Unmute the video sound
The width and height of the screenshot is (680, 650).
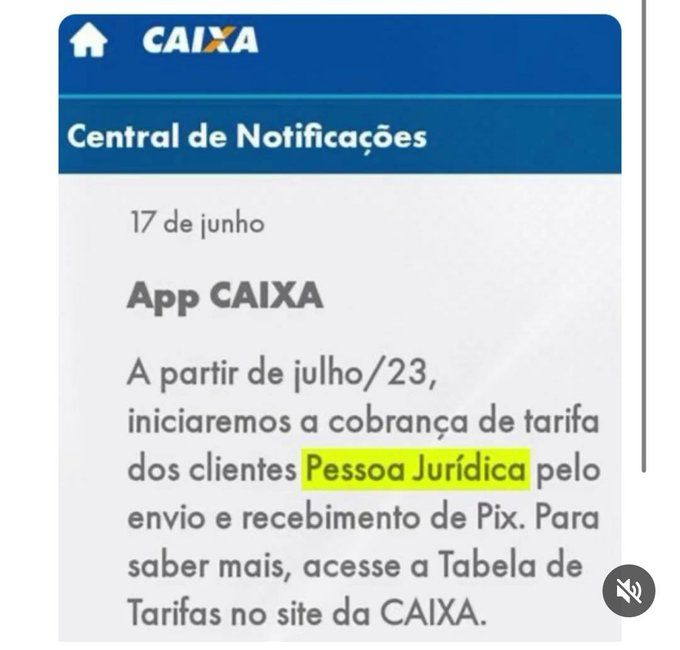tap(628, 591)
